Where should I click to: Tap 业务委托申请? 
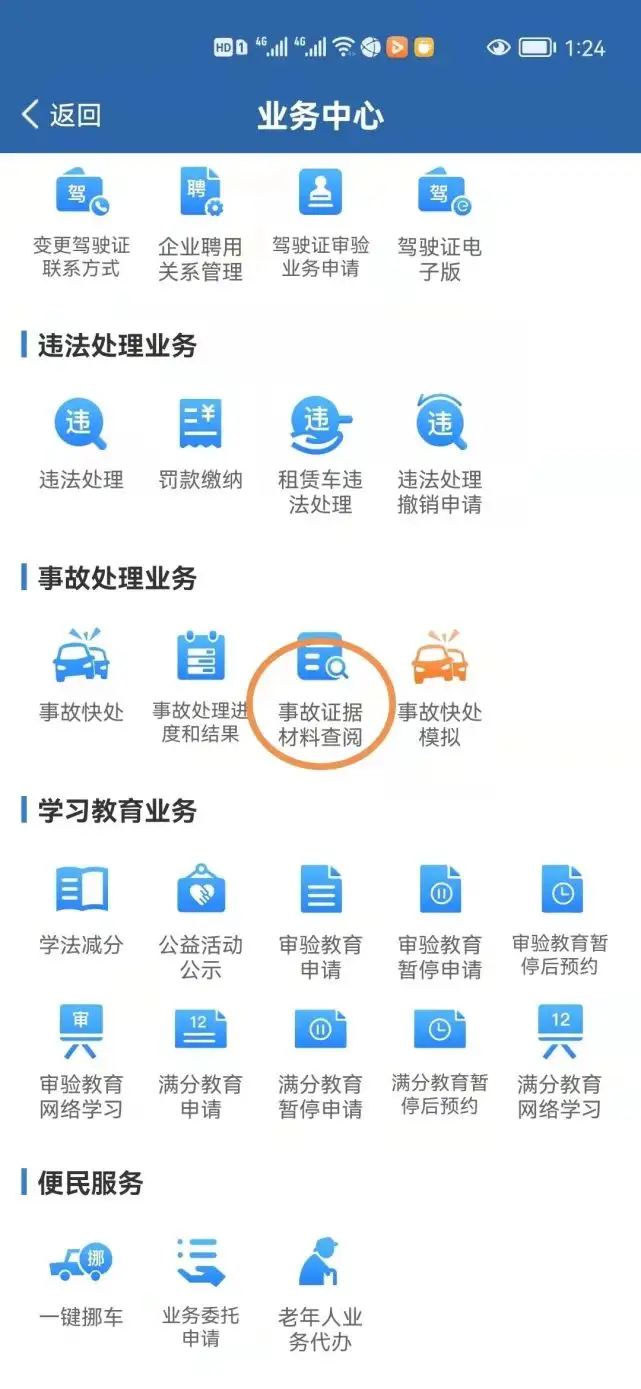(200, 1294)
